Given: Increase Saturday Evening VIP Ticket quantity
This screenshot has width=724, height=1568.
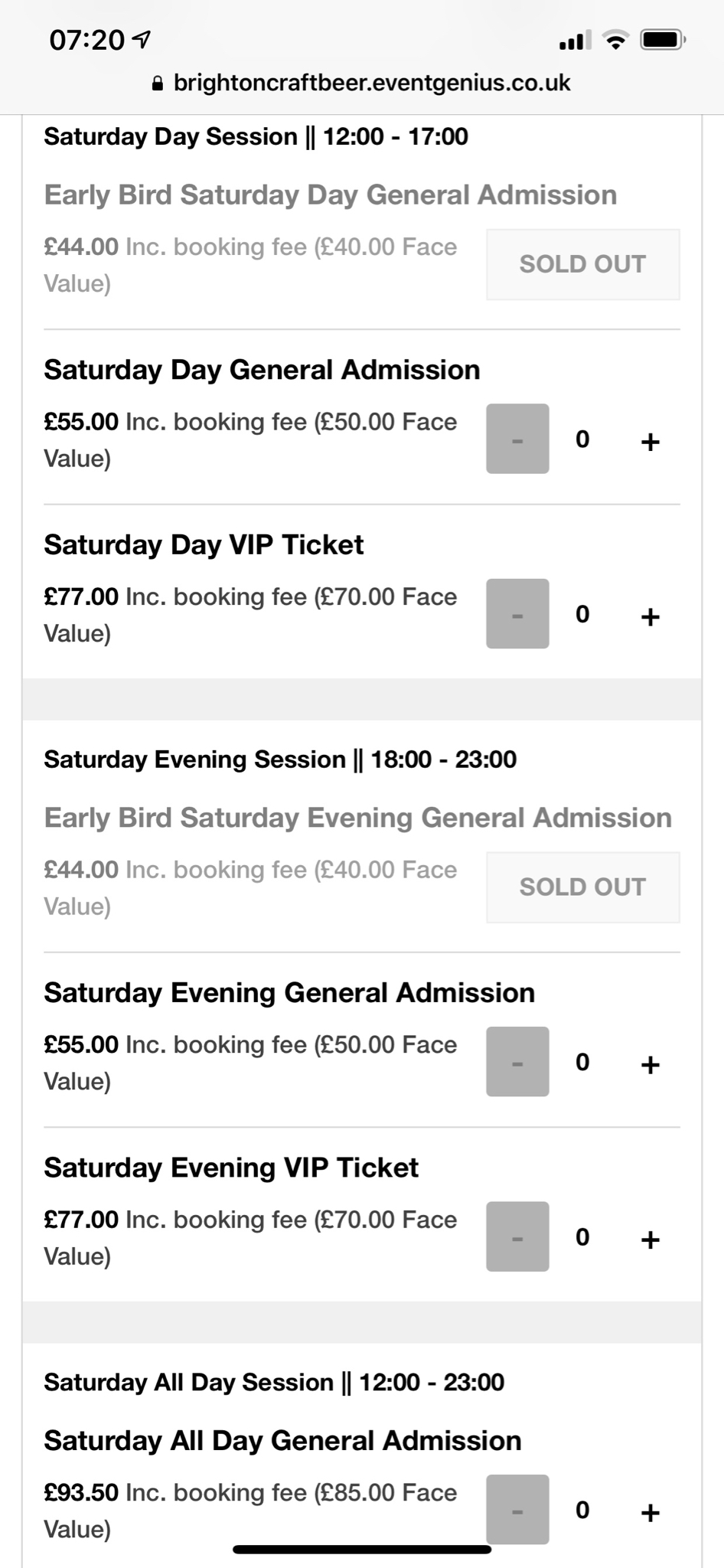Looking at the screenshot, I should pos(650,1239).
